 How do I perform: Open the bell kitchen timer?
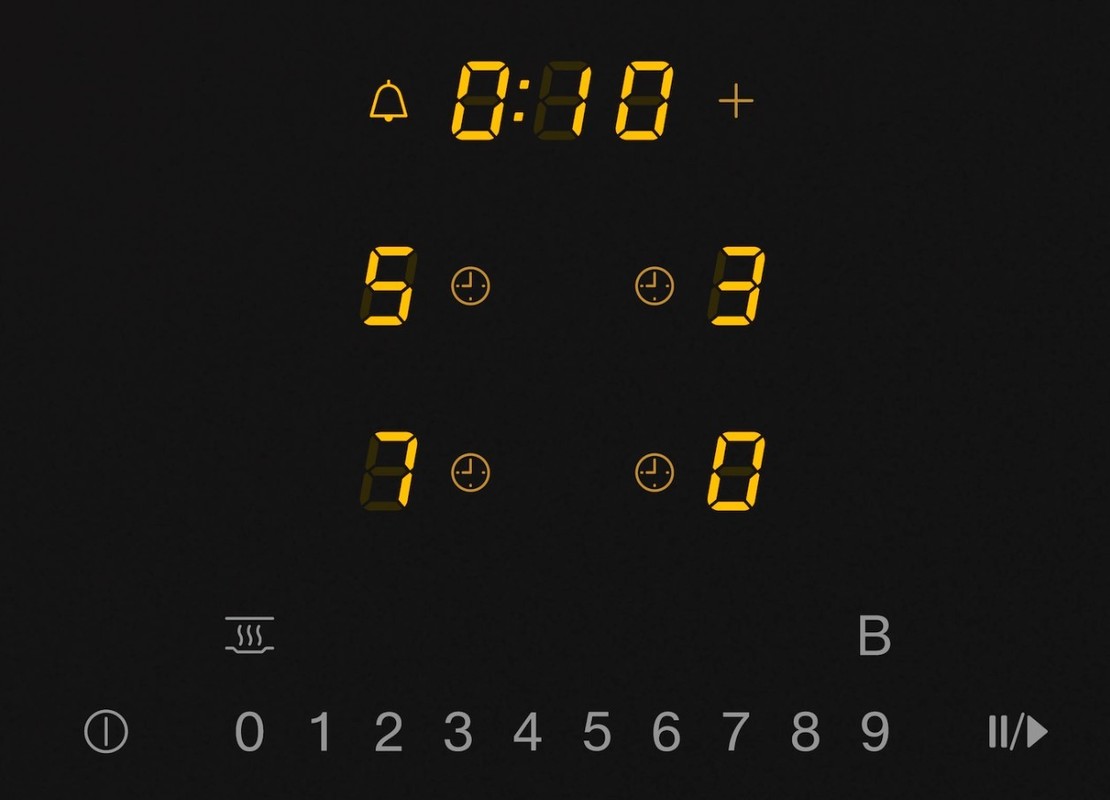click(388, 102)
